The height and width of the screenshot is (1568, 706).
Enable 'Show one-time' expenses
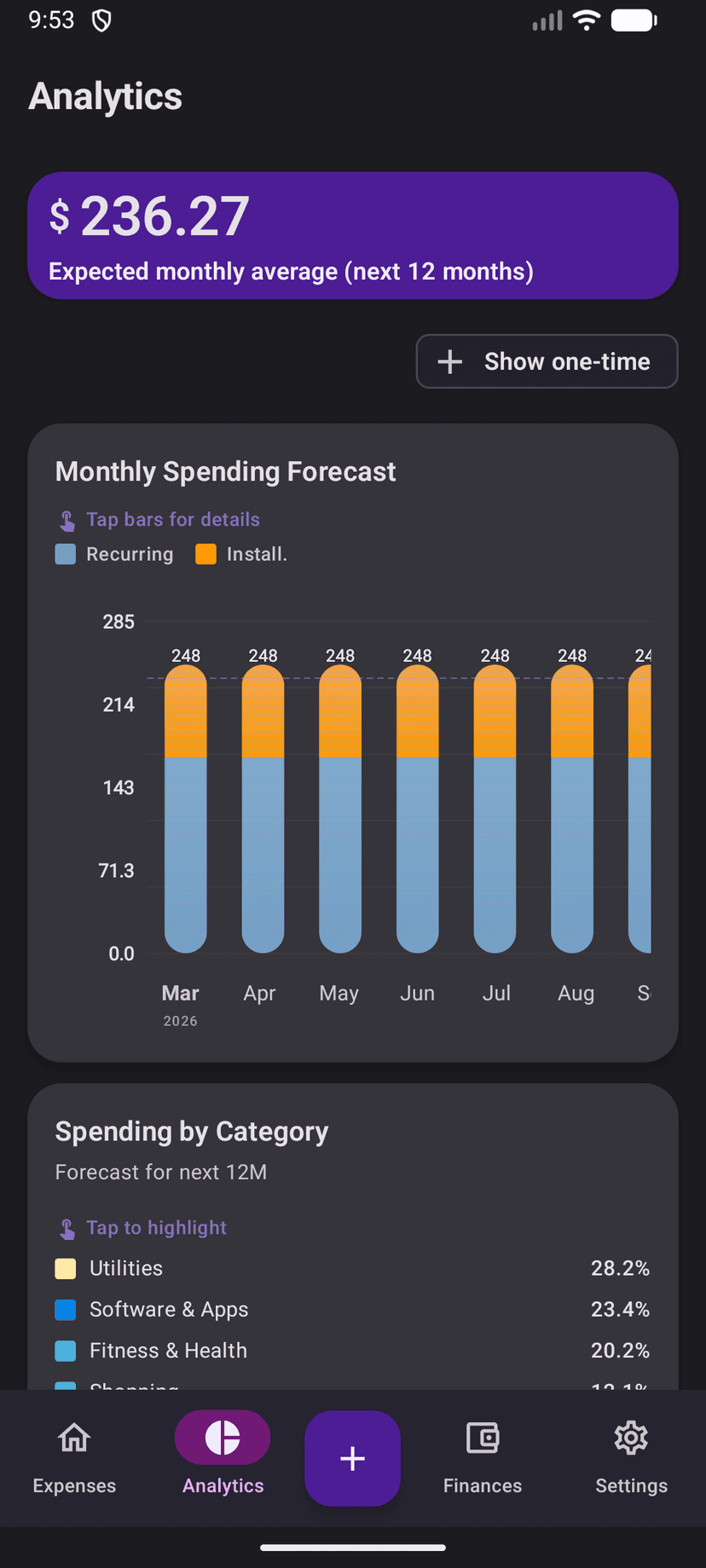(547, 361)
